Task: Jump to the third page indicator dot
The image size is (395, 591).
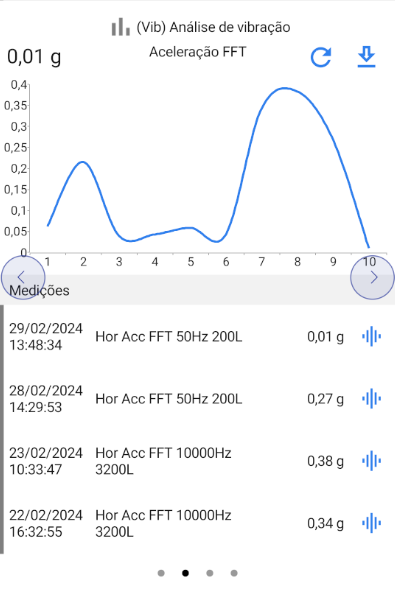Action: pos(210,573)
